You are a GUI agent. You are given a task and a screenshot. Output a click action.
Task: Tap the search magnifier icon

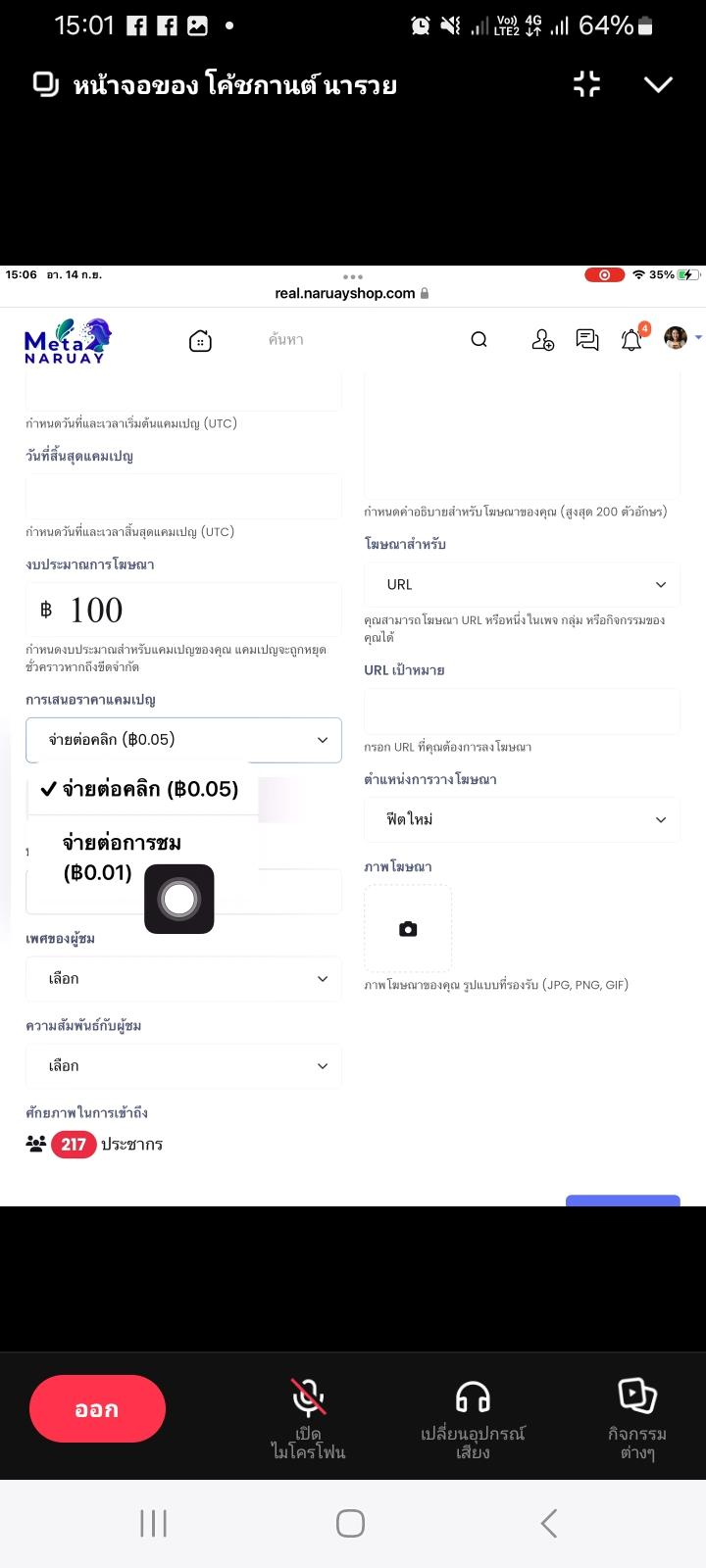(x=479, y=339)
